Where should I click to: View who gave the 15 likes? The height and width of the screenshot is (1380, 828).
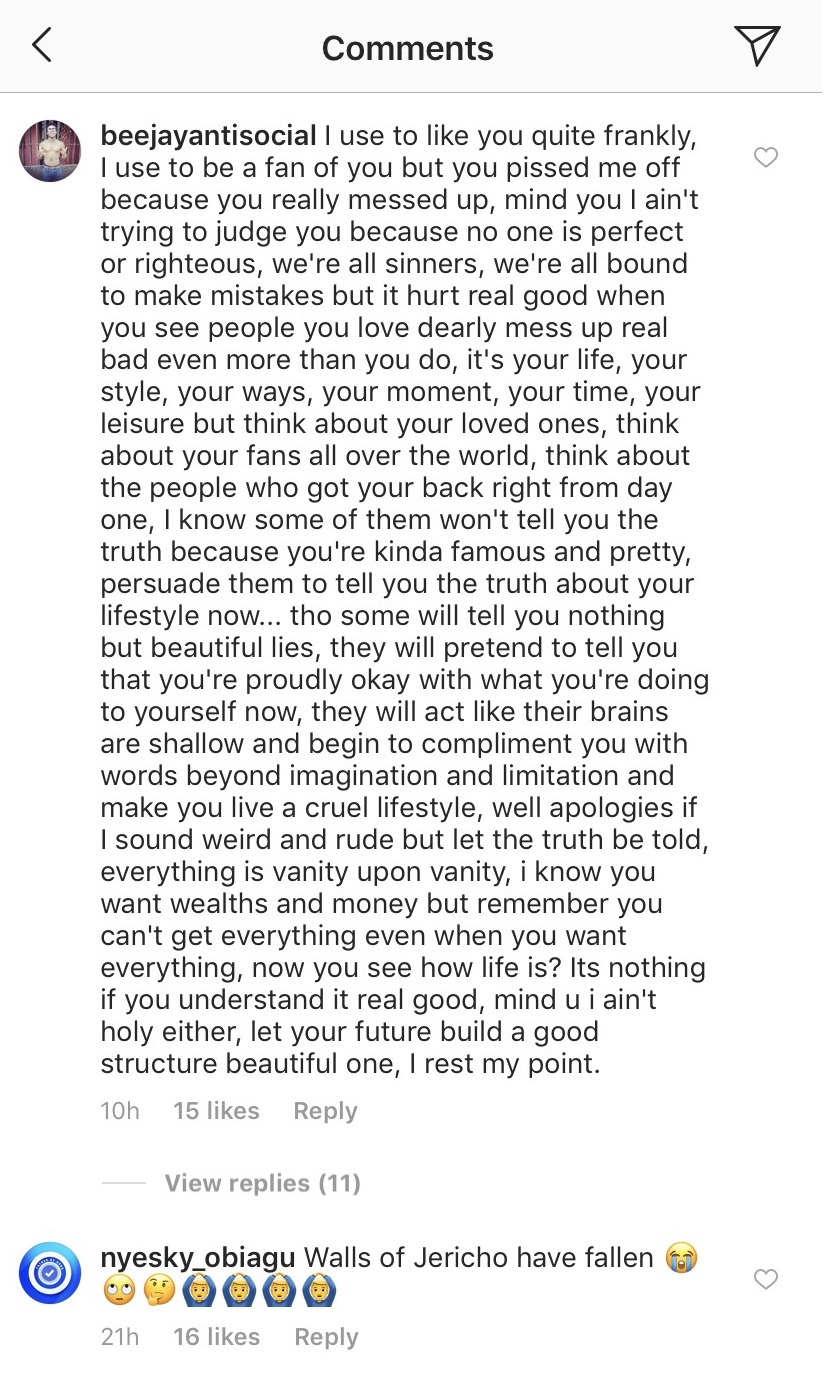[x=216, y=1111]
